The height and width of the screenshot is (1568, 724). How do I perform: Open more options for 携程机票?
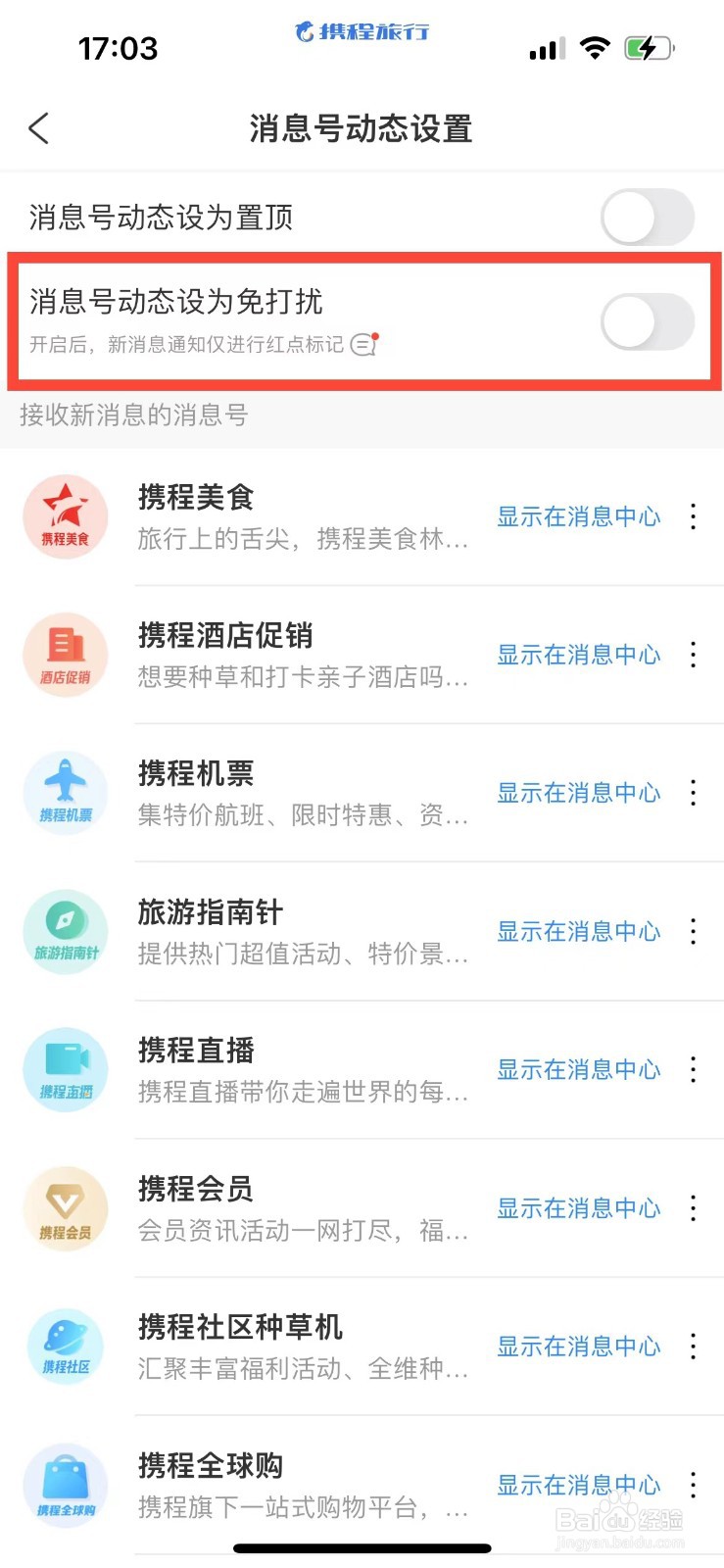pos(694,793)
